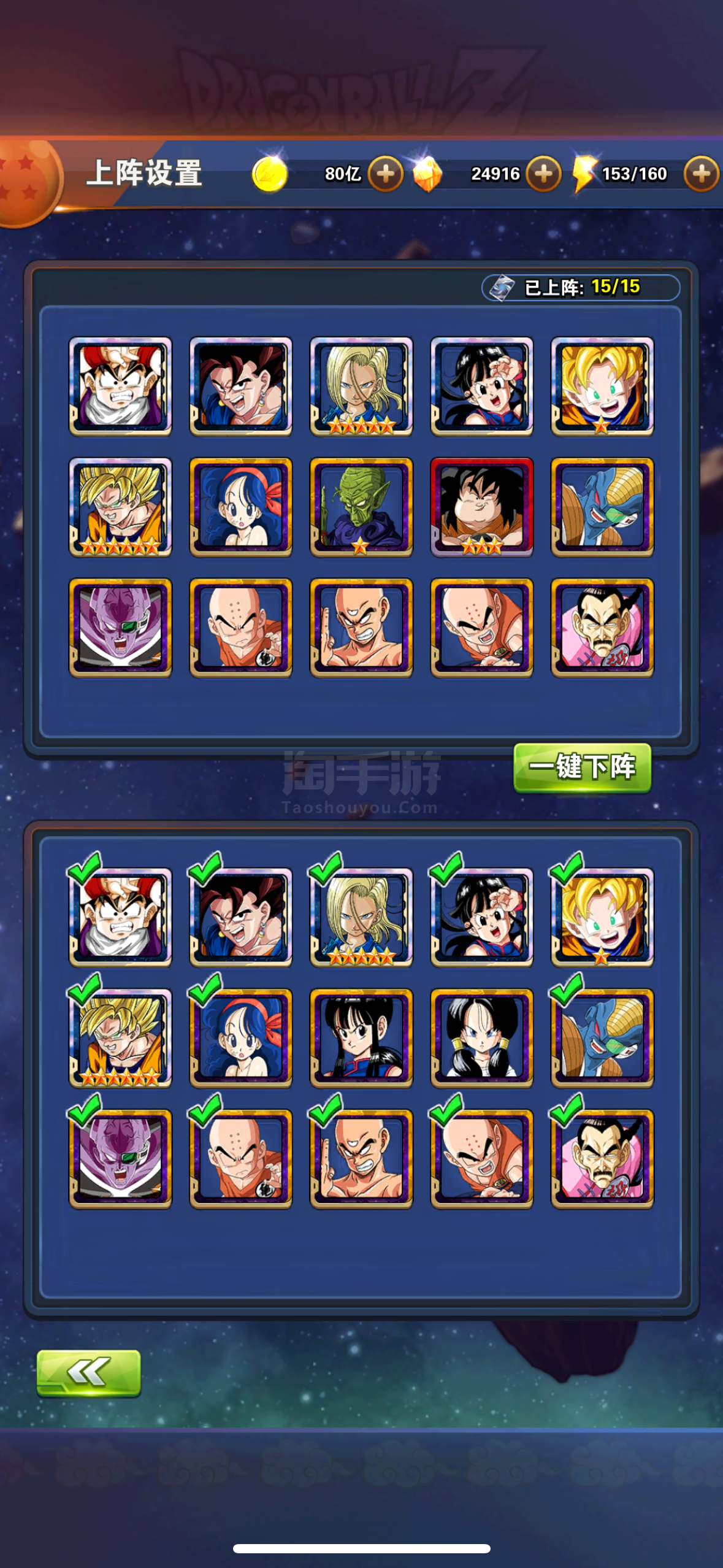This screenshot has width=723, height=1568.
Task: Uncheck the blue horned alien card in roster
Action: tap(602, 1038)
